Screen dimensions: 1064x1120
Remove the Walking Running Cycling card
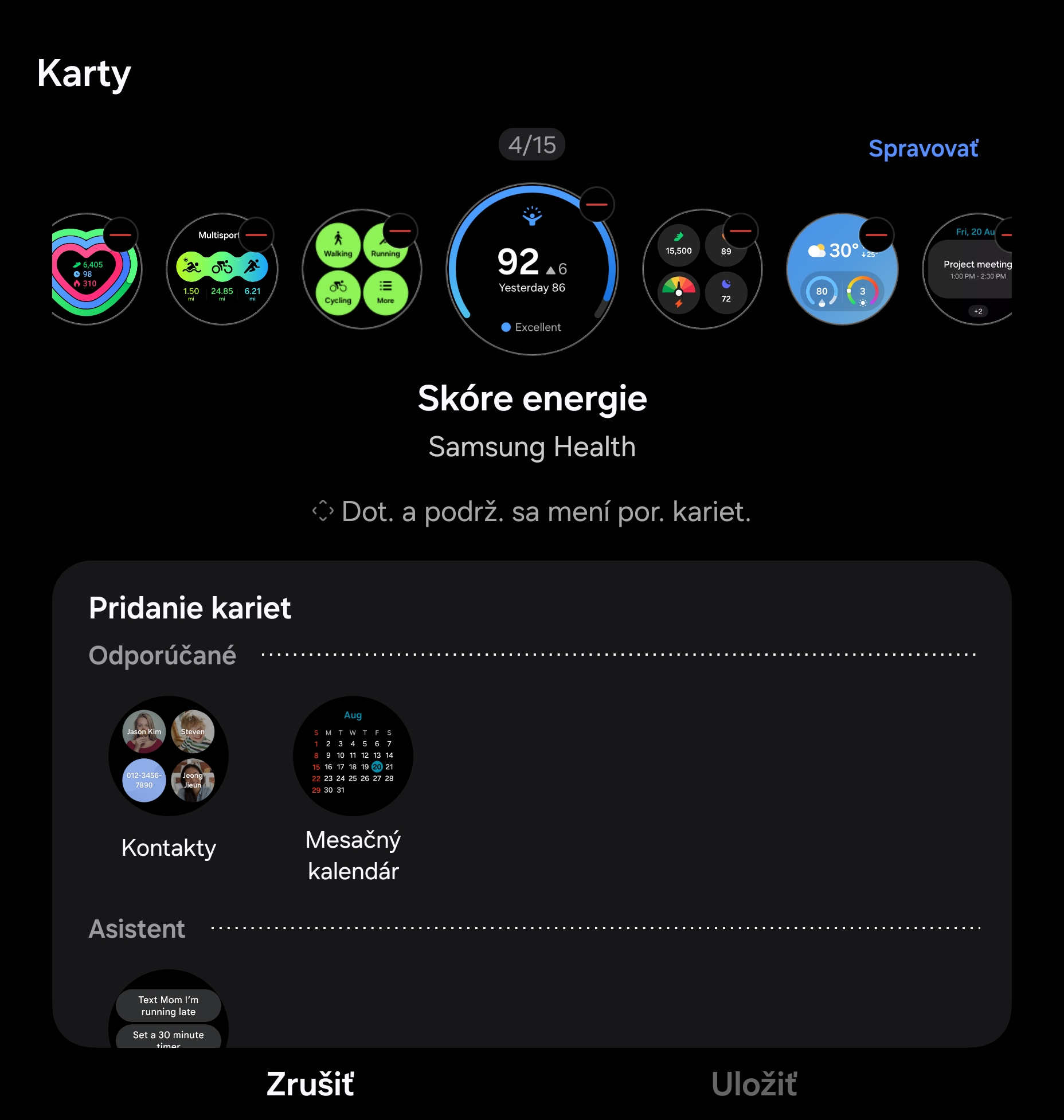coord(400,231)
